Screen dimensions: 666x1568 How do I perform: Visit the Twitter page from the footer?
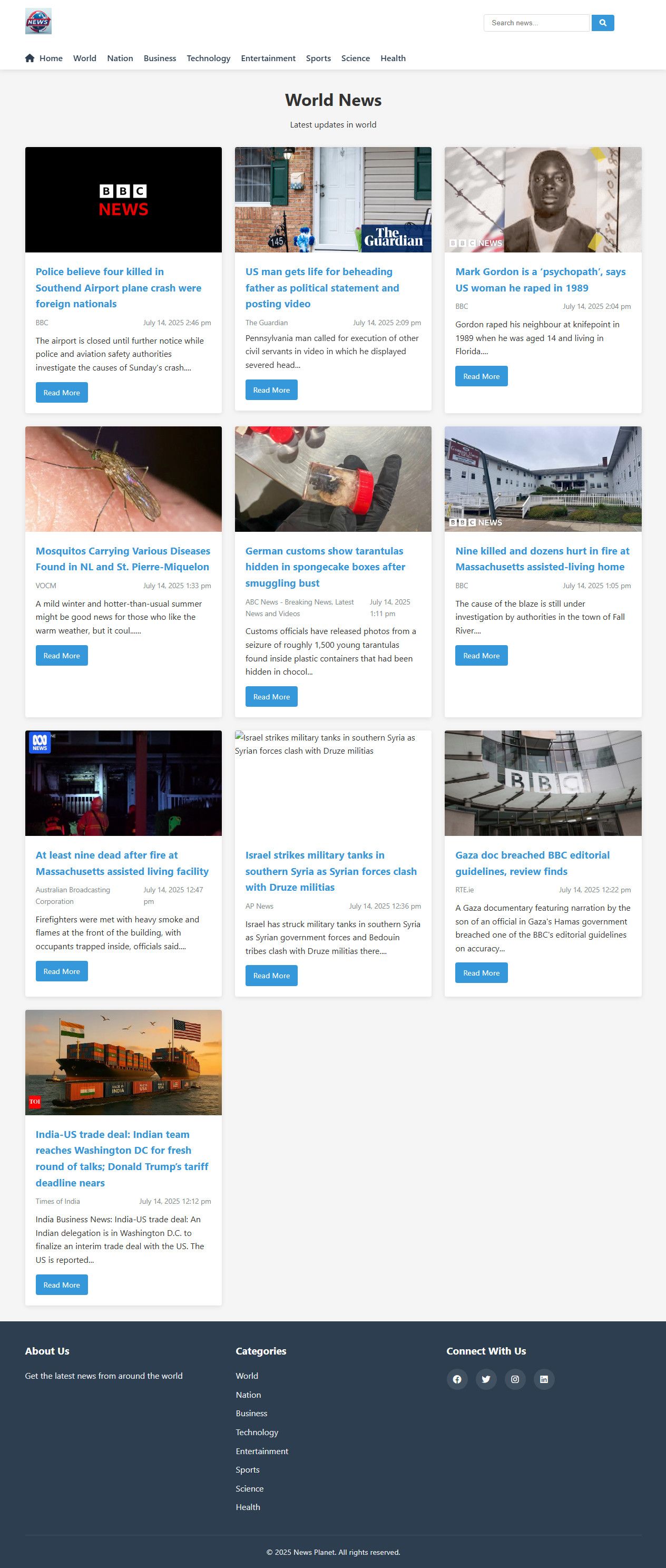click(x=486, y=1379)
